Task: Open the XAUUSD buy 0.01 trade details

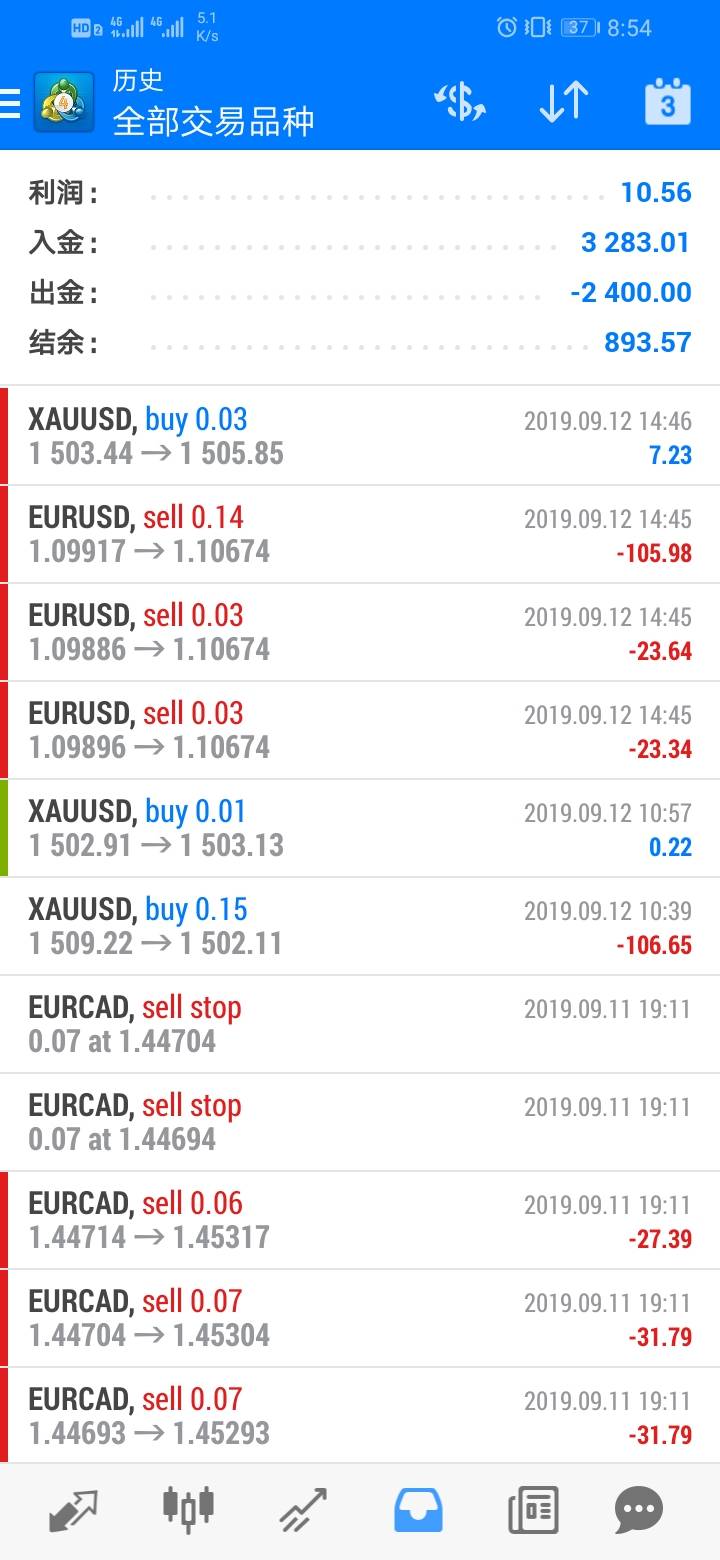Action: (360, 828)
